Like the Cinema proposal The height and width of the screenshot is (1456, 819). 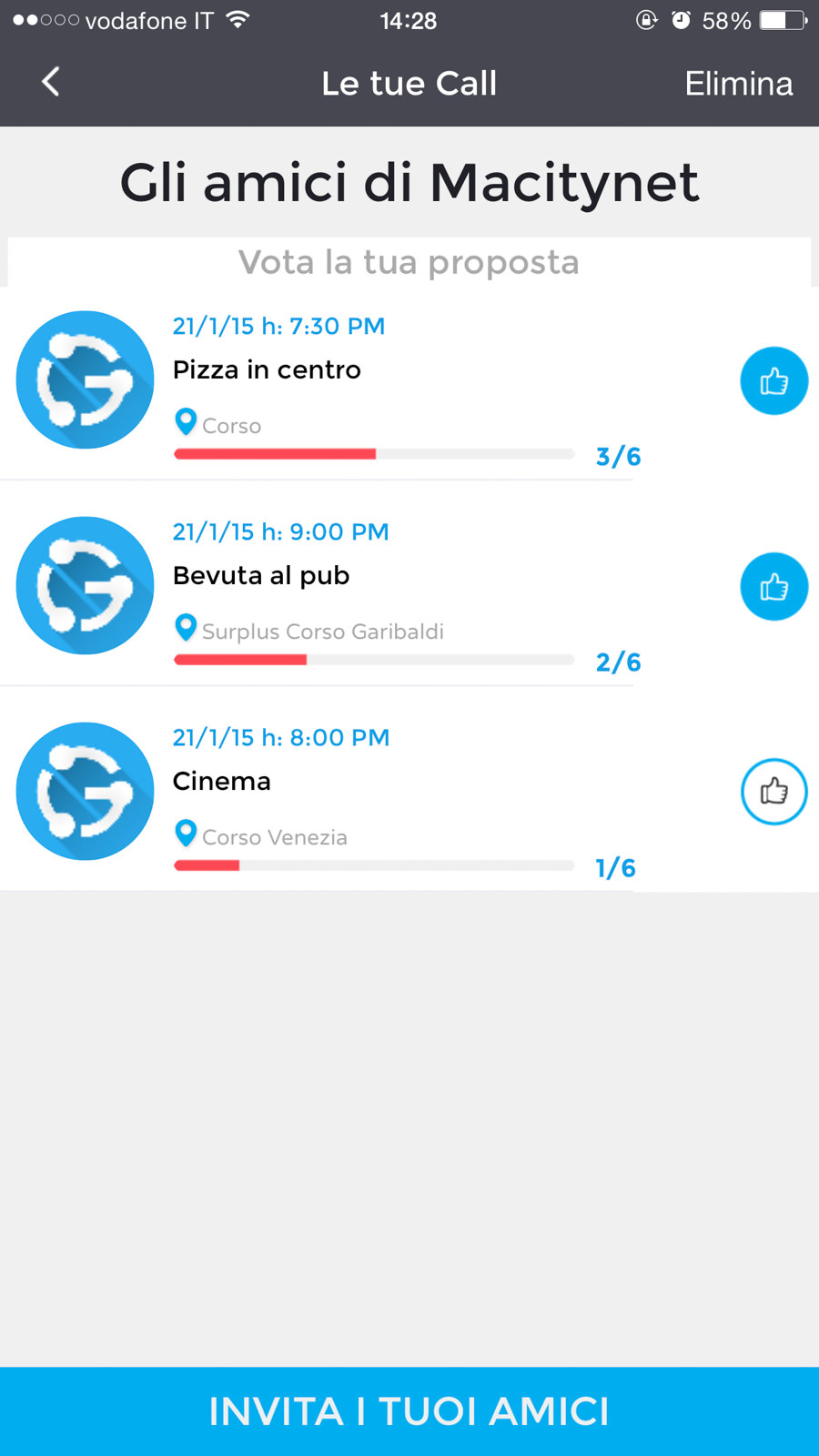pos(773,792)
